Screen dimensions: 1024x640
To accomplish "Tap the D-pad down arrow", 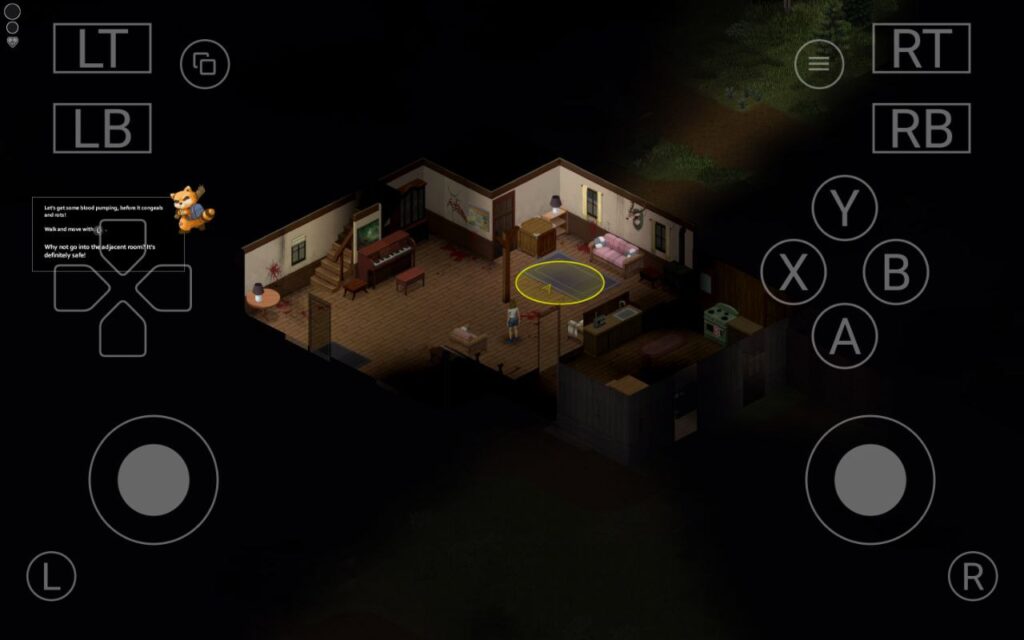I will pos(122,327).
